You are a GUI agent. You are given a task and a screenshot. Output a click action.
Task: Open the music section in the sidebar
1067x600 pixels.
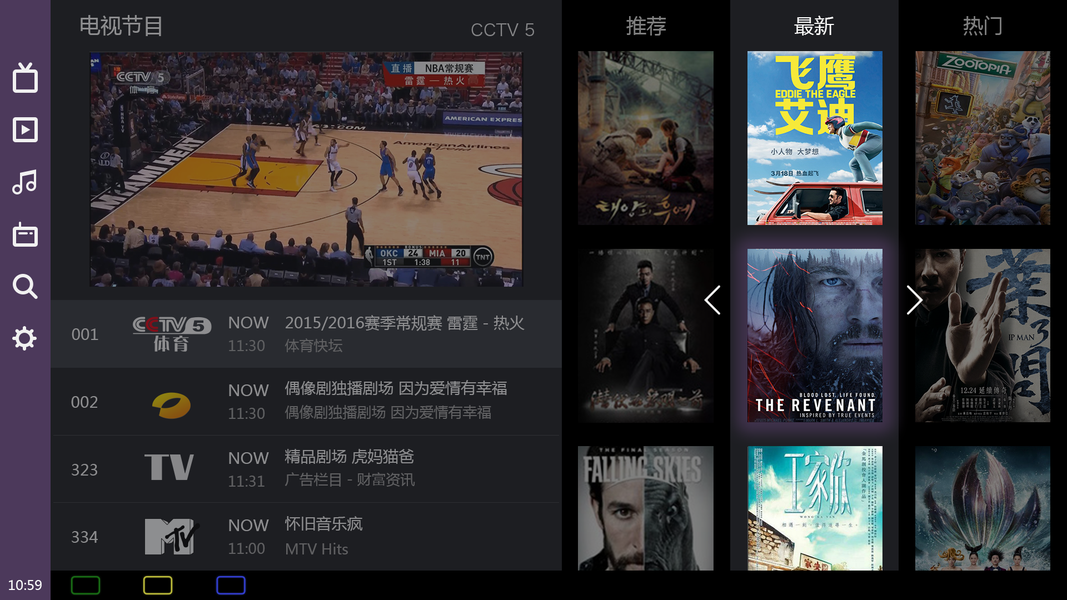tap(25, 182)
